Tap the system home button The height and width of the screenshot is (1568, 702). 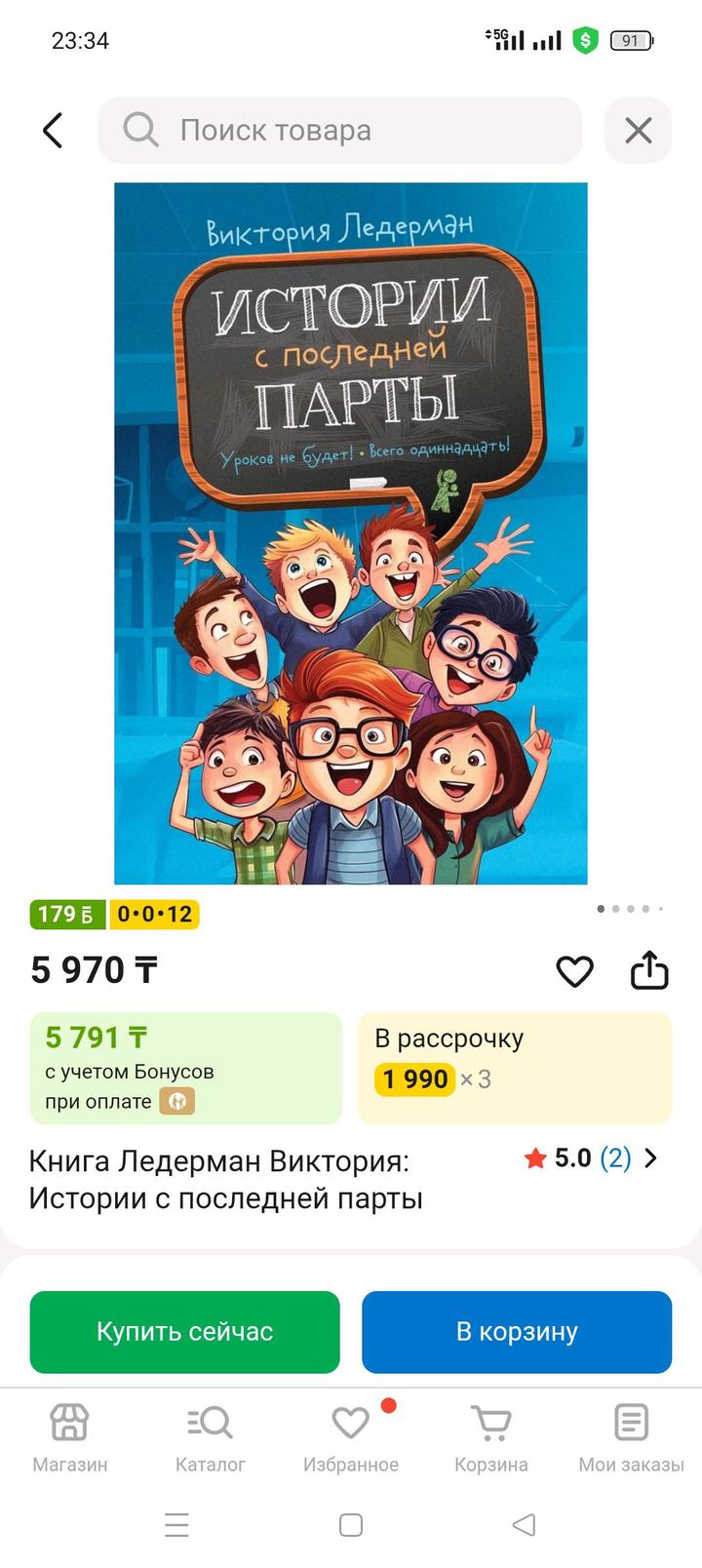pos(351,1525)
